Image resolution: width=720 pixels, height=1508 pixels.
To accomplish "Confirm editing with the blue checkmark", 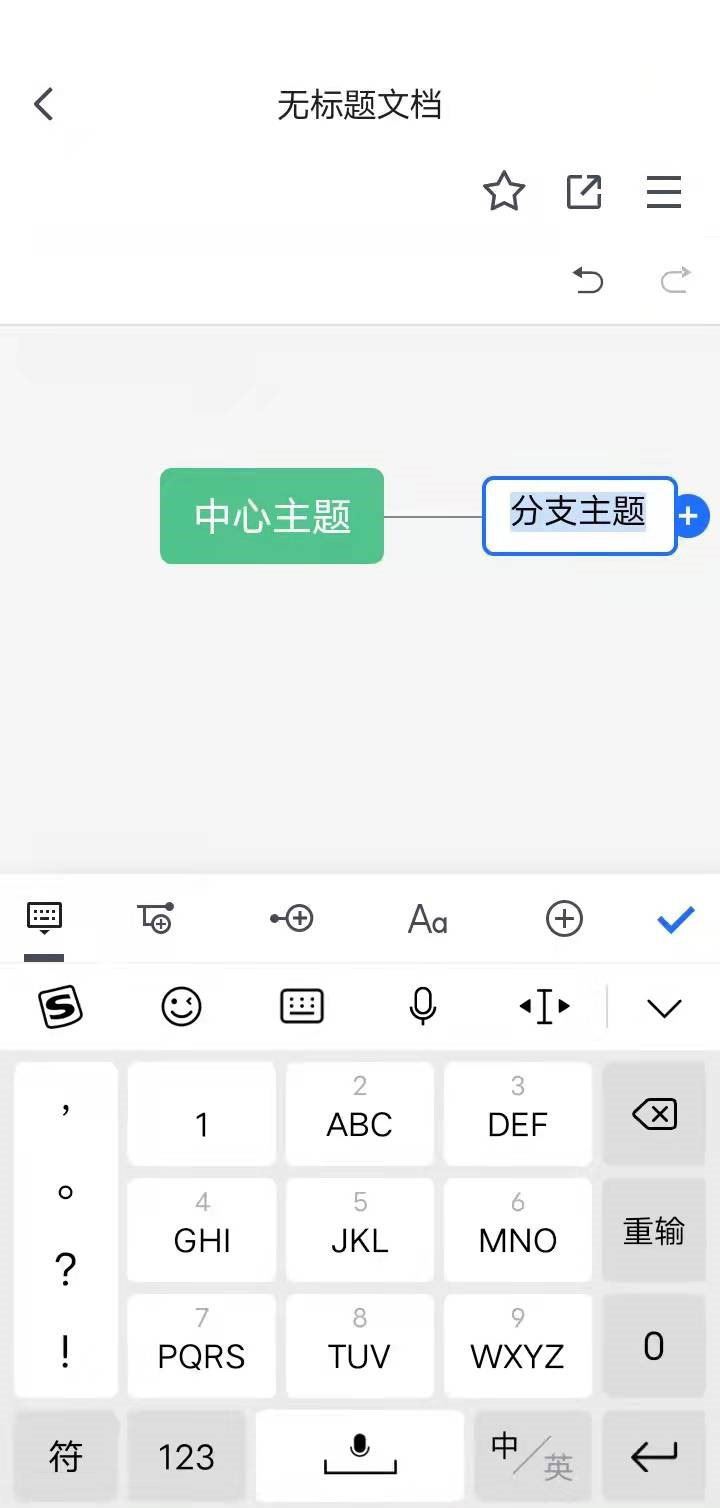I will point(675,919).
